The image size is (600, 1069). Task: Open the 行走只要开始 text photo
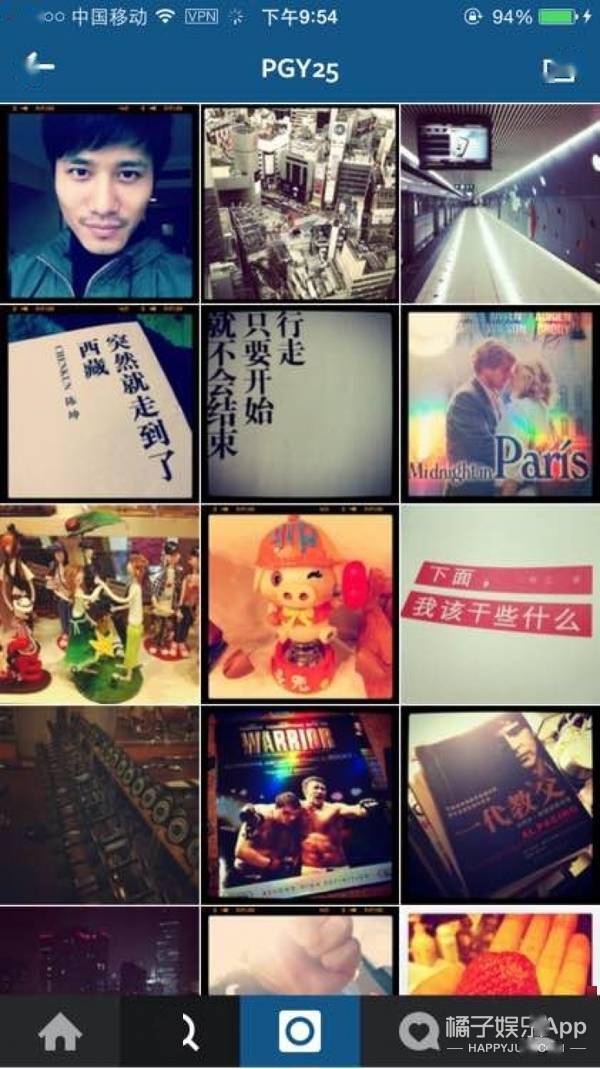click(x=300, y=404)
